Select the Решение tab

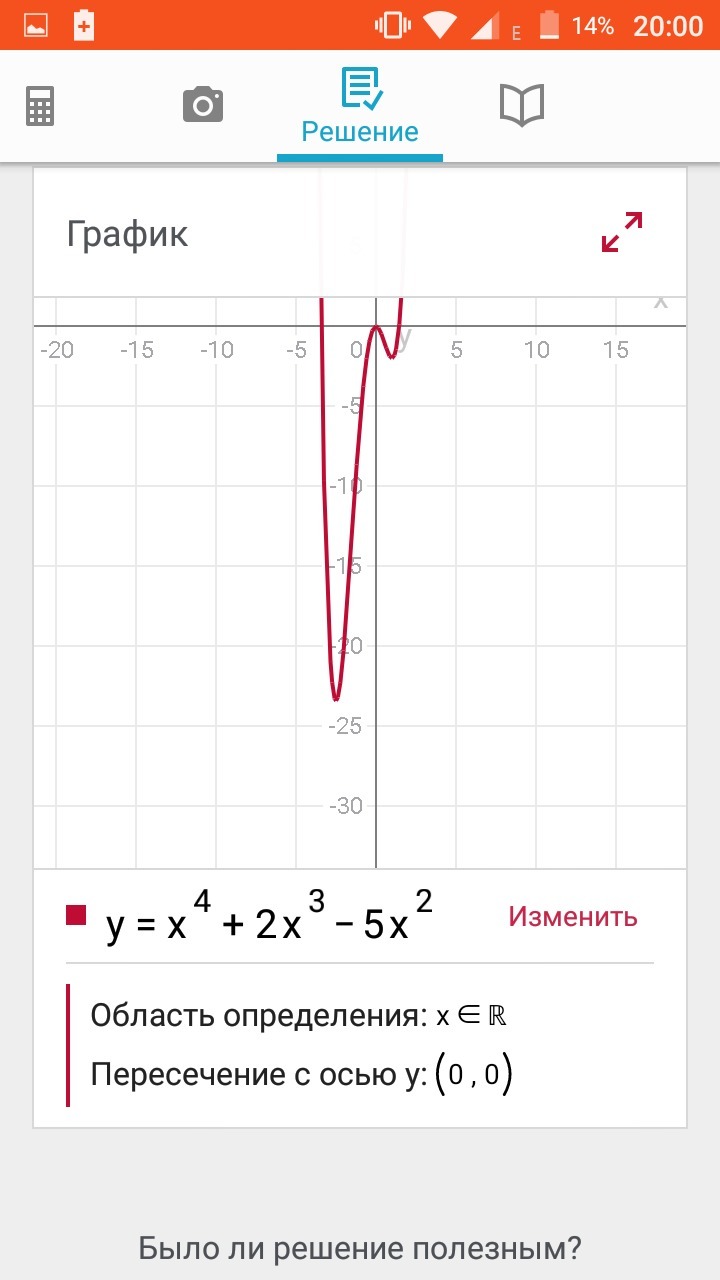(x=360, y=107)
